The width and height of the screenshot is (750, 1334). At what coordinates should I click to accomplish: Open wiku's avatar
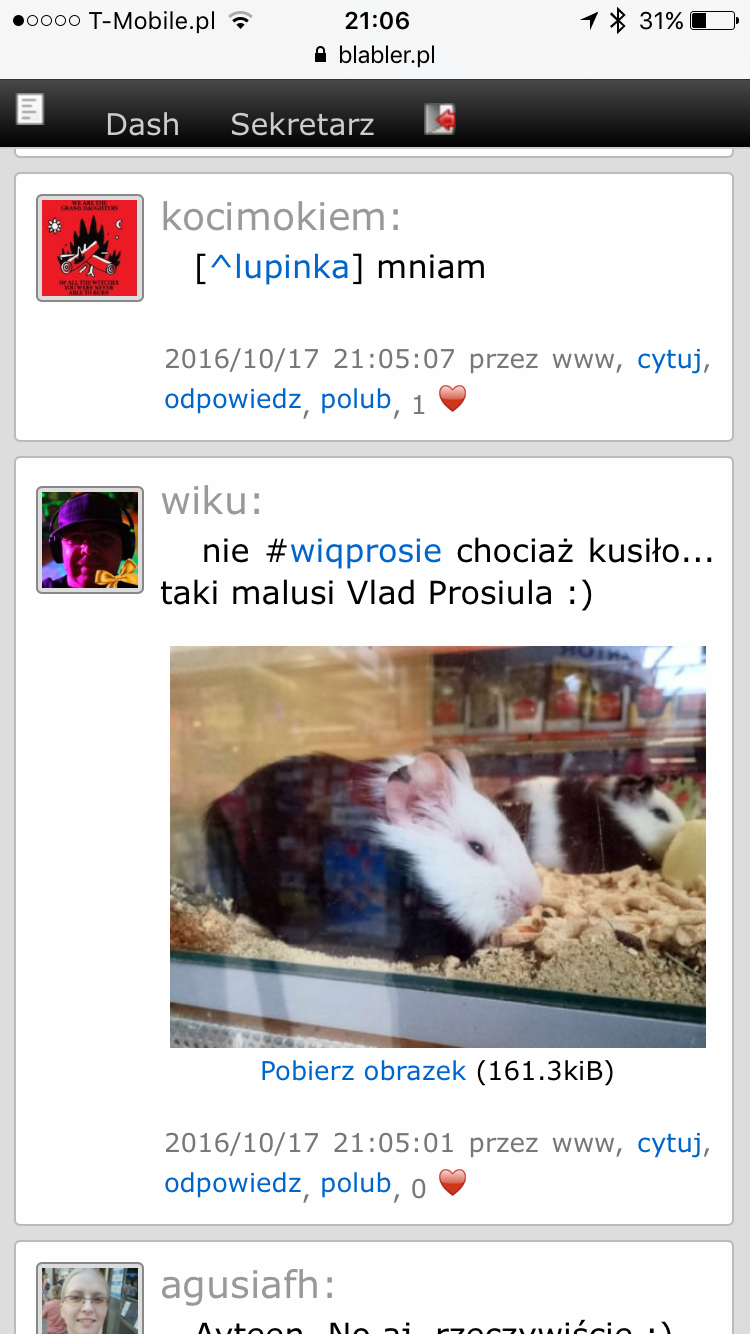pos(90,540)
